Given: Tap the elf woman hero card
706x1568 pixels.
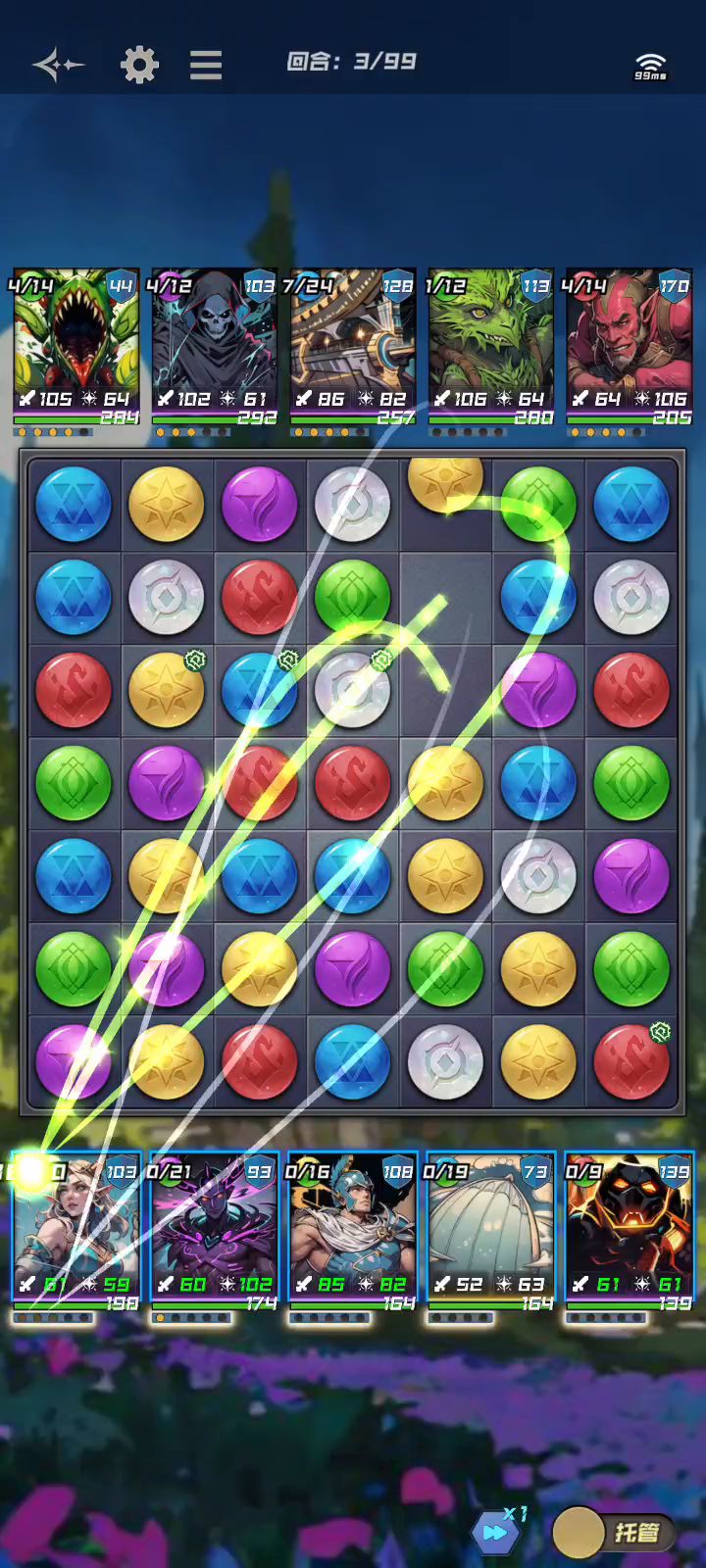Looking at the screenshot, I should [x=76, y=1230].
